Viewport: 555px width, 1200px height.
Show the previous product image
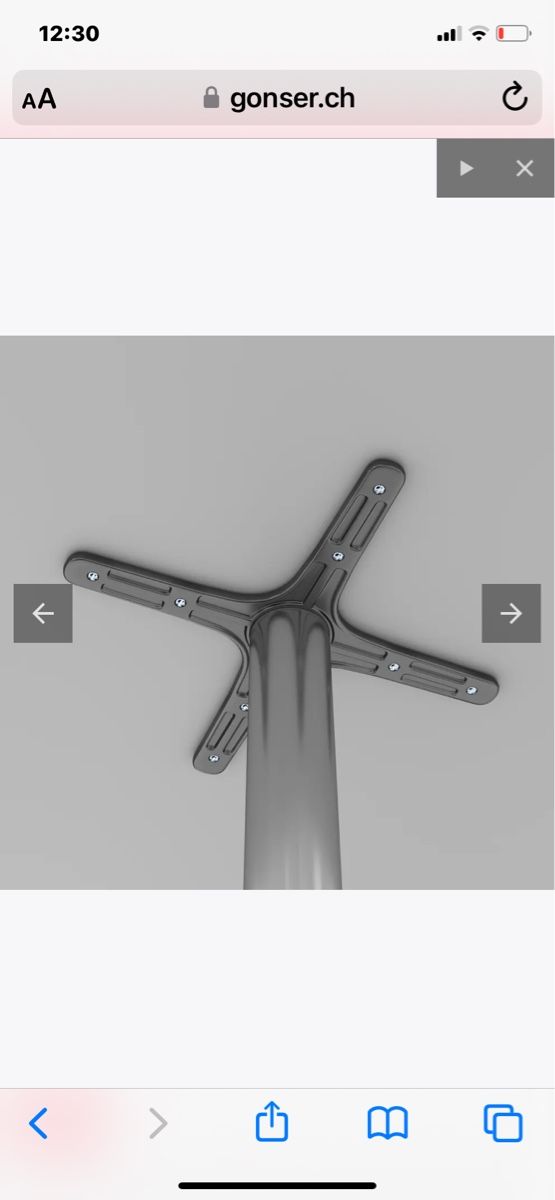tap(43, 613)
